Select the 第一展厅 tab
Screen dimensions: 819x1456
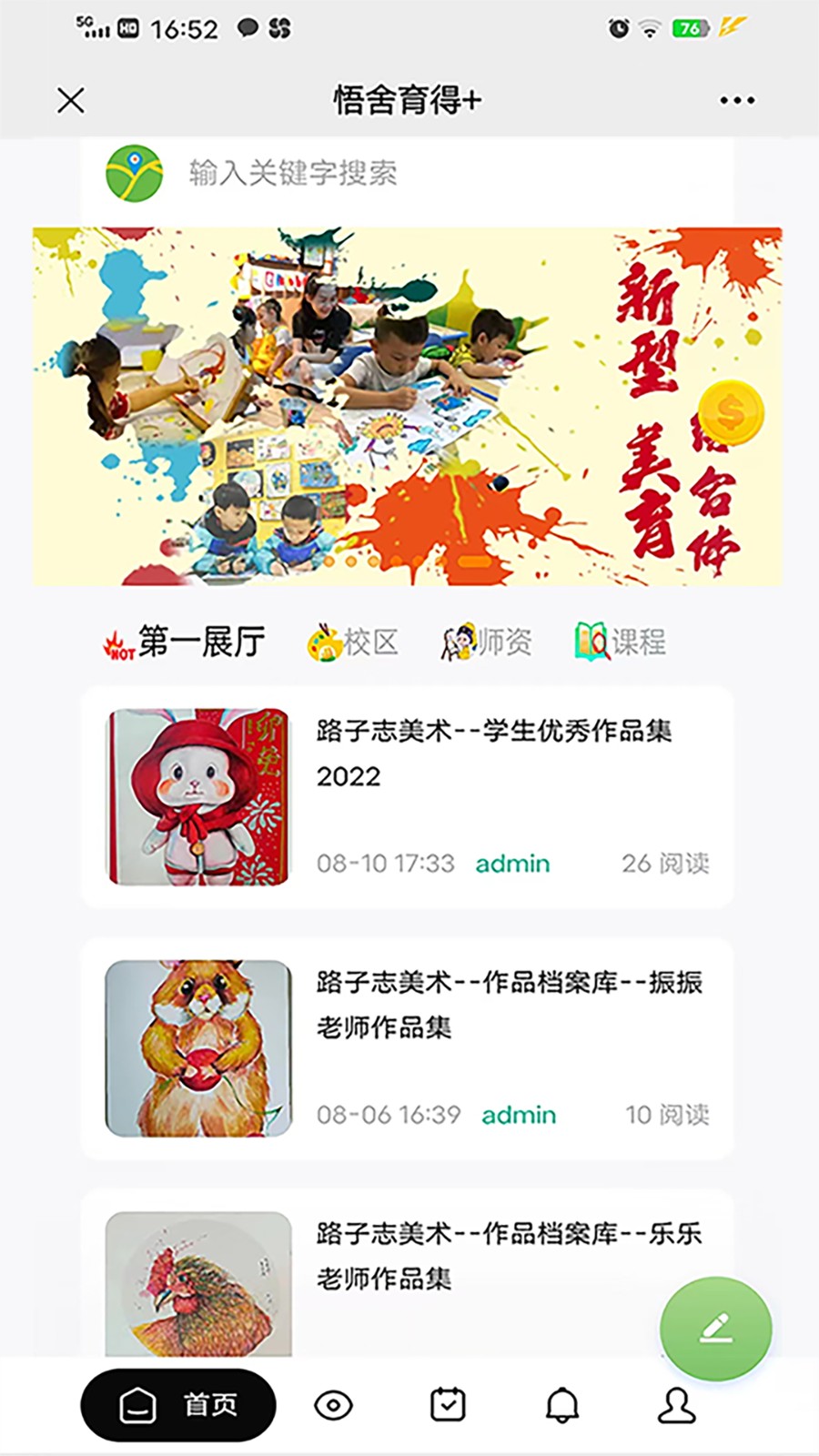click(185, 642)
